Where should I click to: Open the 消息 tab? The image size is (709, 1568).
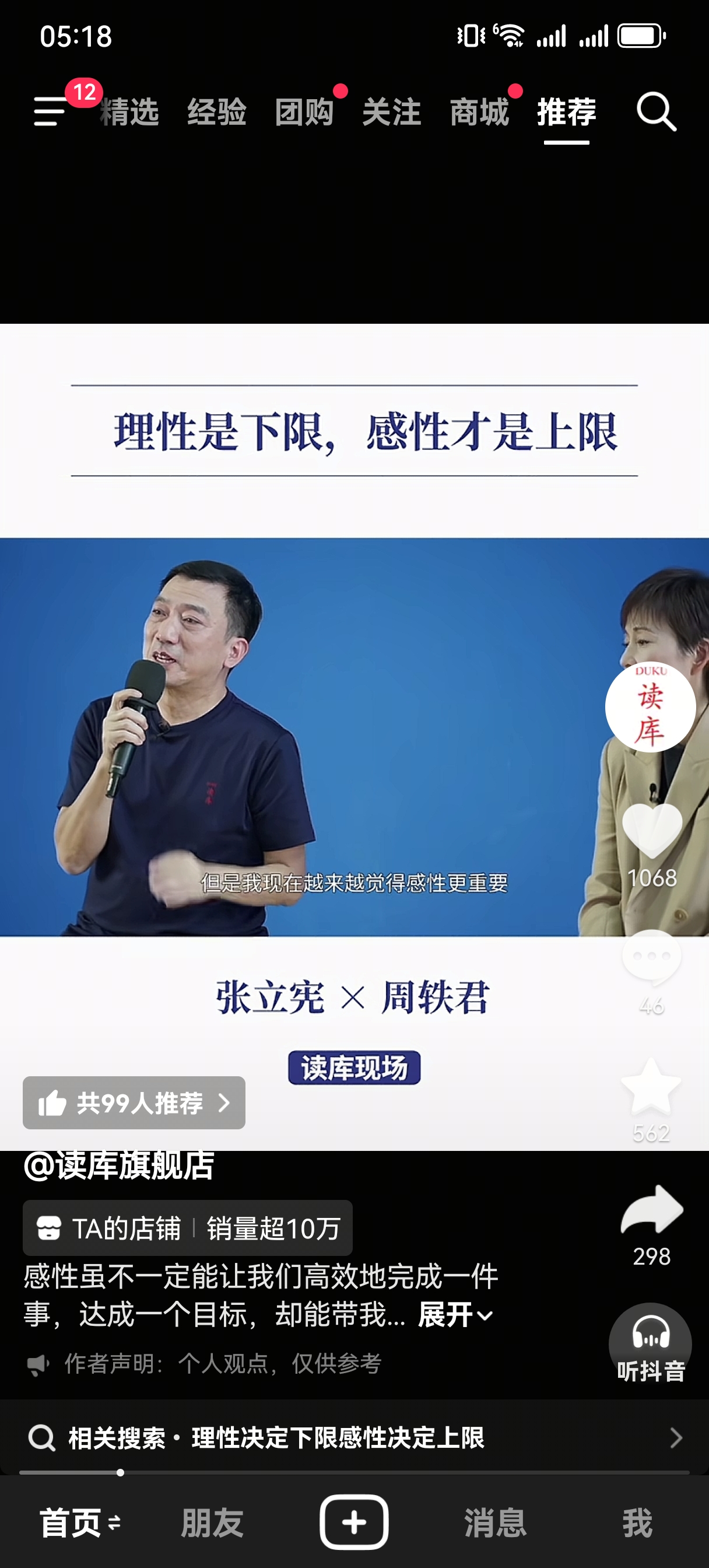click(x=496, y=1523)
